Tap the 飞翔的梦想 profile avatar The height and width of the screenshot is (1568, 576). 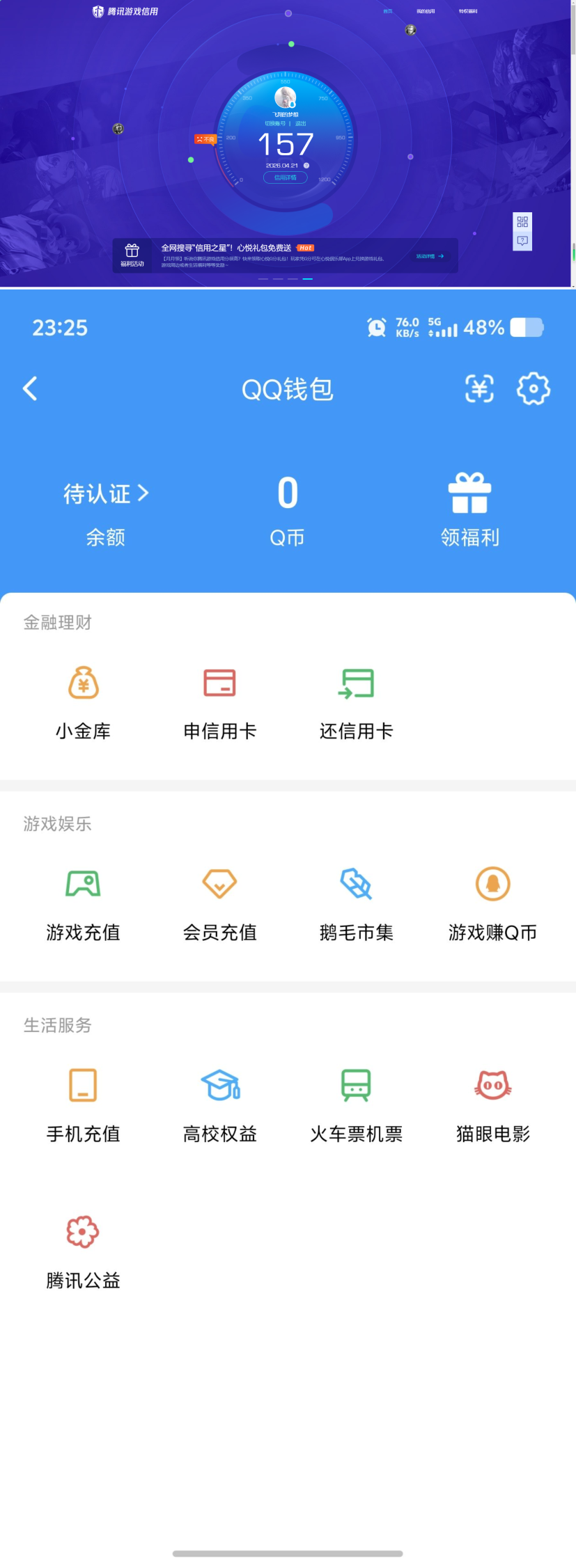coord(286,97)
